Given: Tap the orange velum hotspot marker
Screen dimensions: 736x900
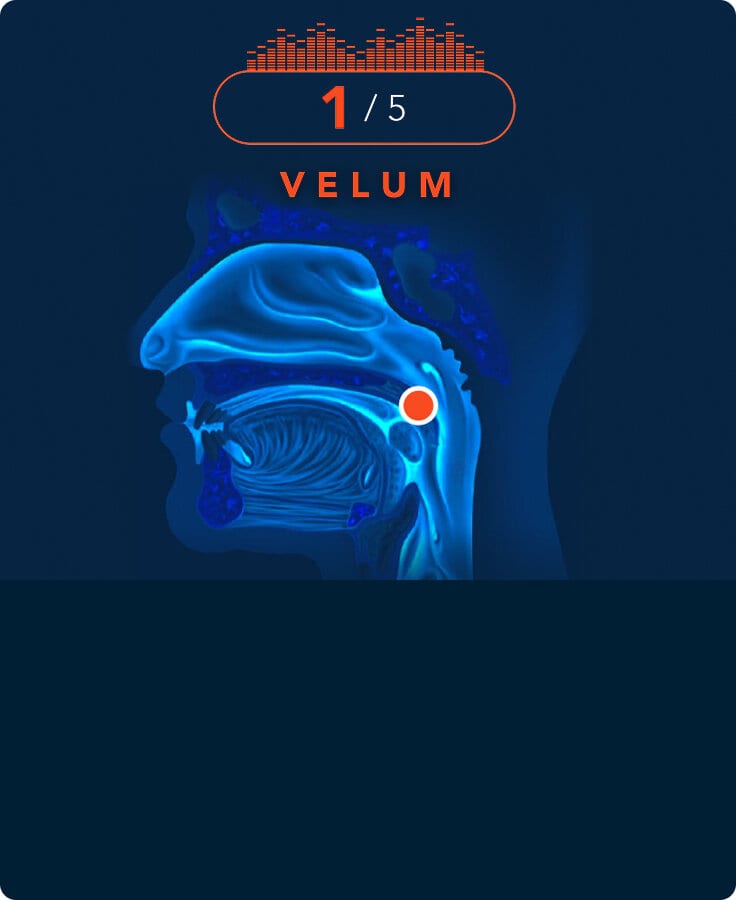Looking at the screenshot, I should point(418,405).
